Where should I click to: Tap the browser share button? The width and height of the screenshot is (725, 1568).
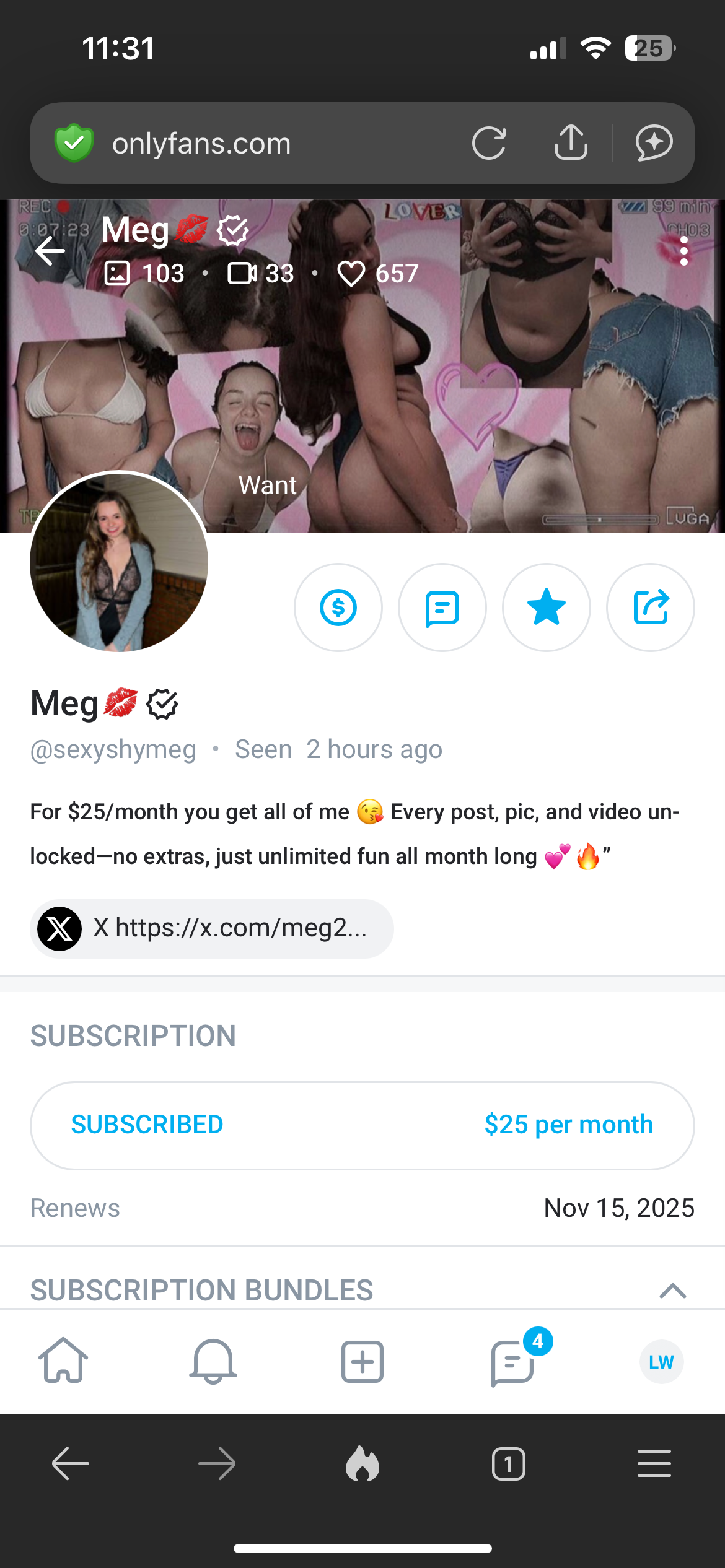pyautogui.click(x=571, y=143)
